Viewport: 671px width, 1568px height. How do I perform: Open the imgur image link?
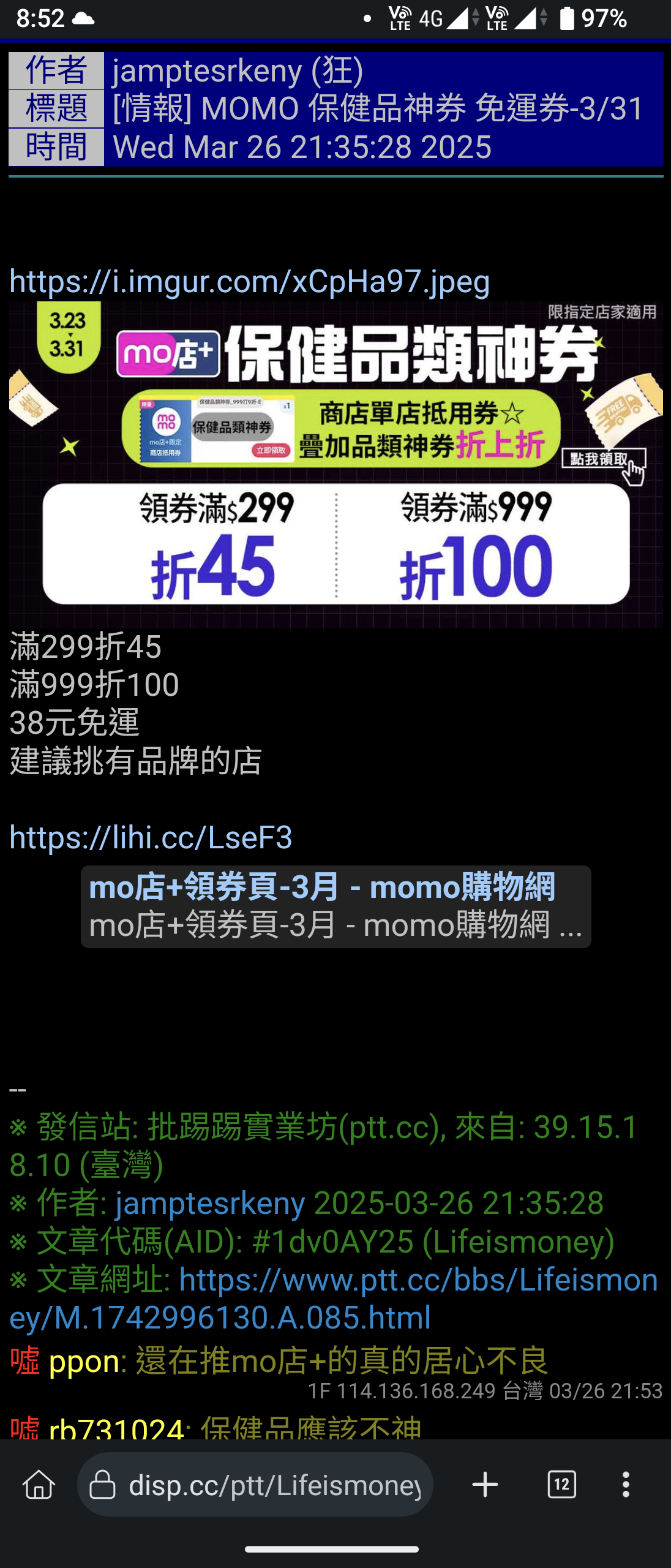[249, 282]
